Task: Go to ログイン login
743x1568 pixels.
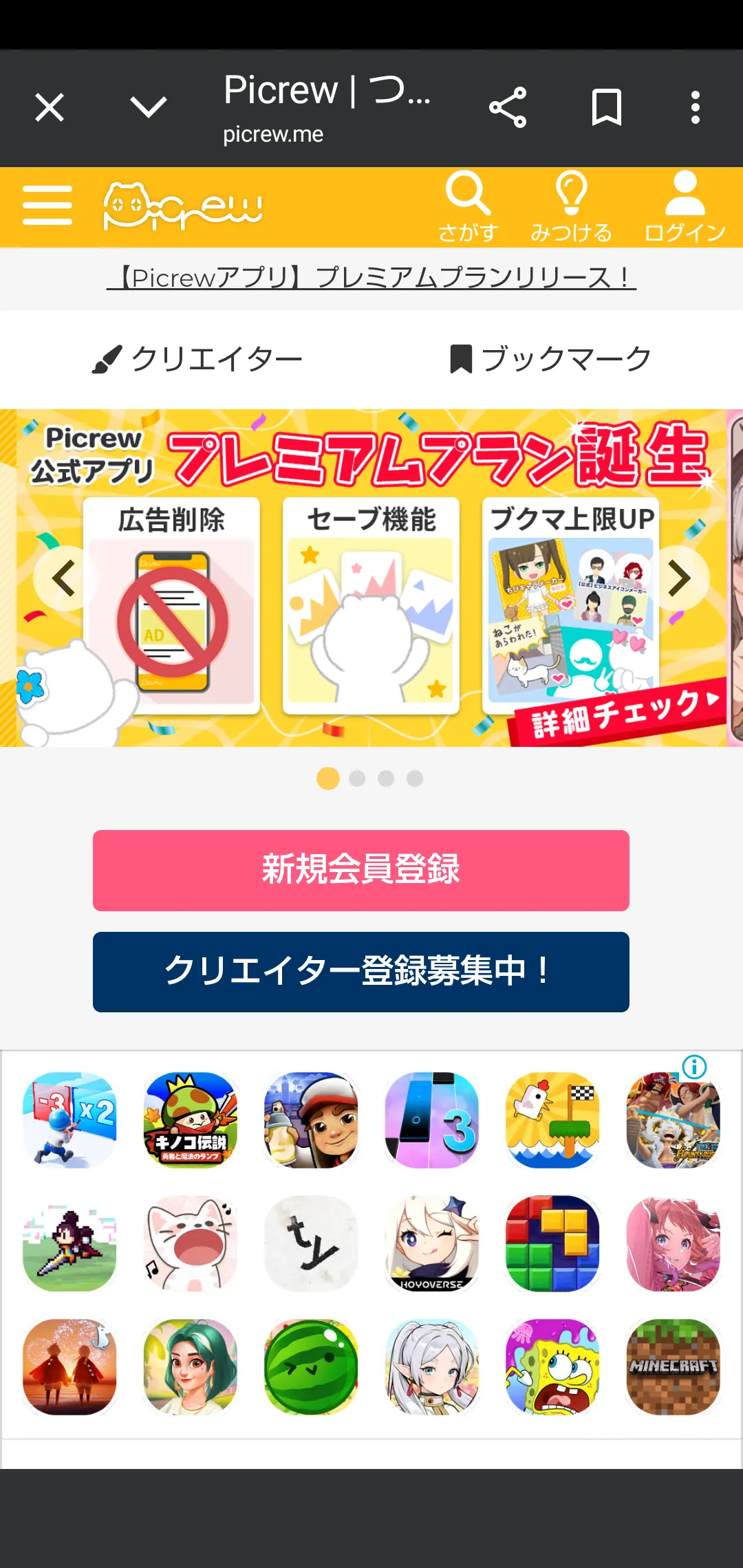Action: [685, 206]
